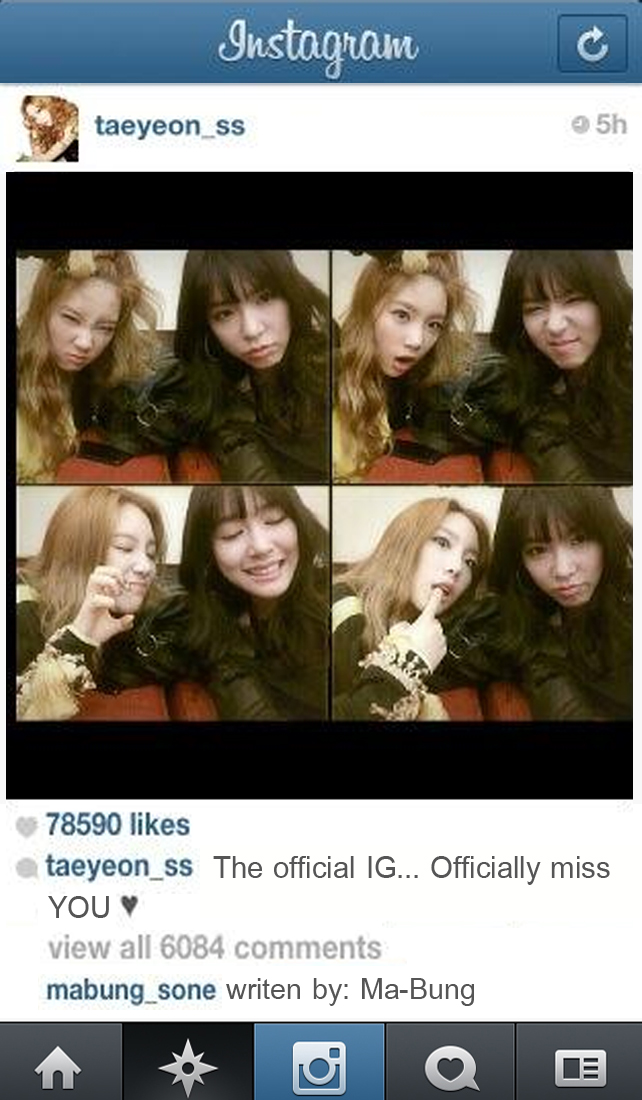This screenshot has height=1100, width=642.
Task: View all 6084 comments
Action: tap(214, 947)
